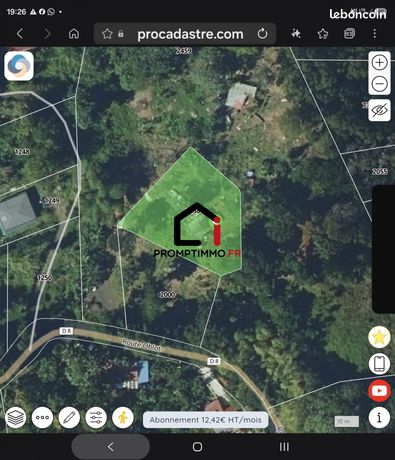395x460 pixels.
Task: Open the browser home page
Action: pyautogui.click(x=74, y=34)
